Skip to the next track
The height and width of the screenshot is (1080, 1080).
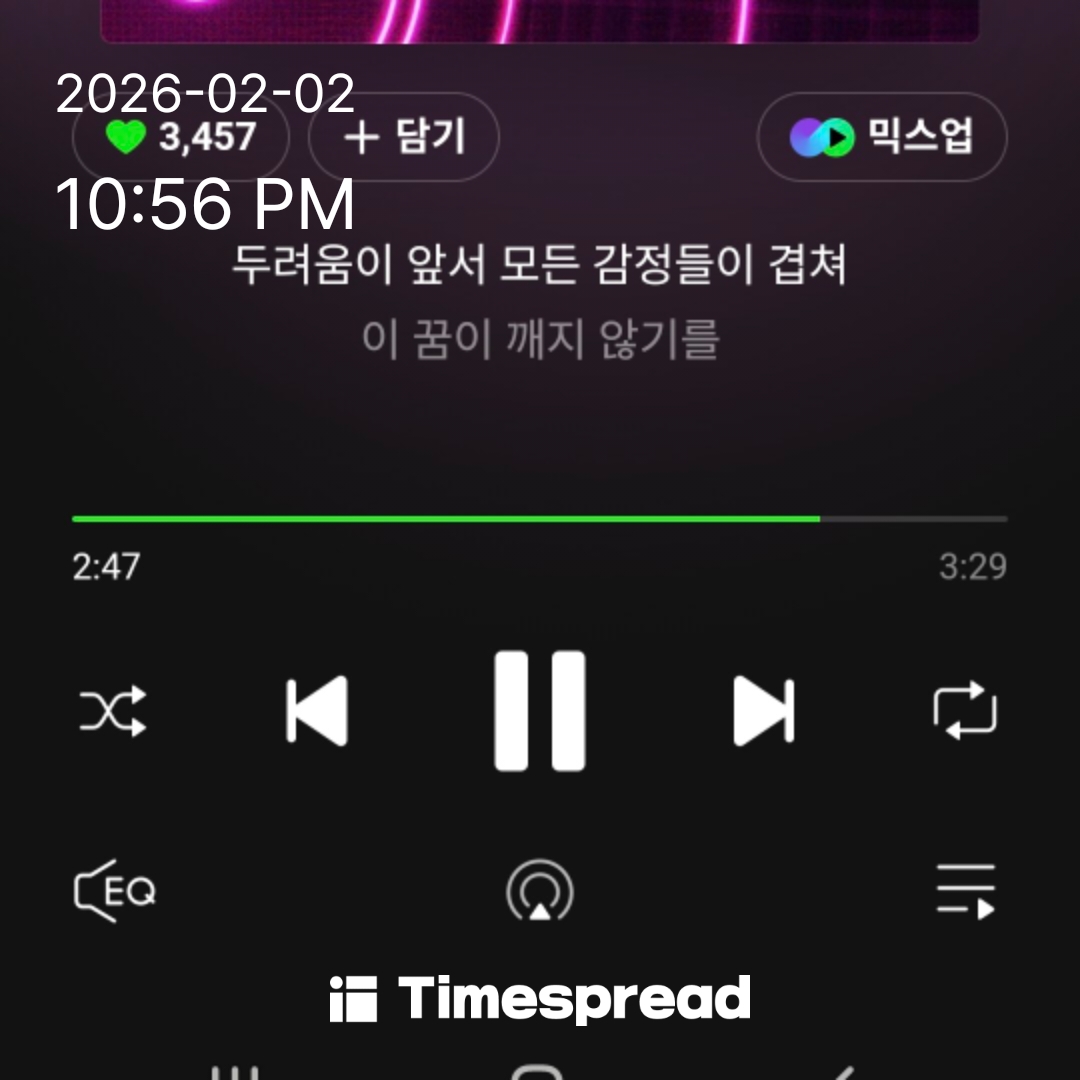763,711
